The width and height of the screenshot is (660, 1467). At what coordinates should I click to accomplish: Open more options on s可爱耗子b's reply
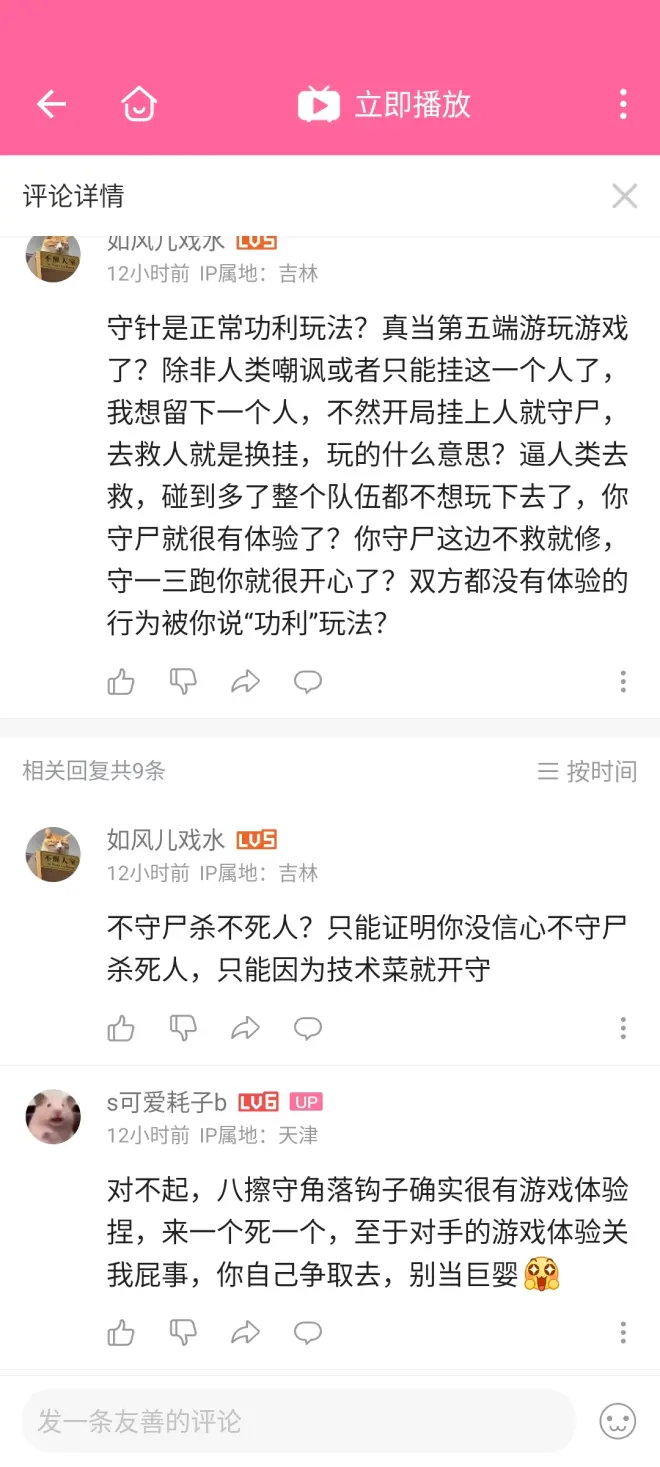(623, 1332)
